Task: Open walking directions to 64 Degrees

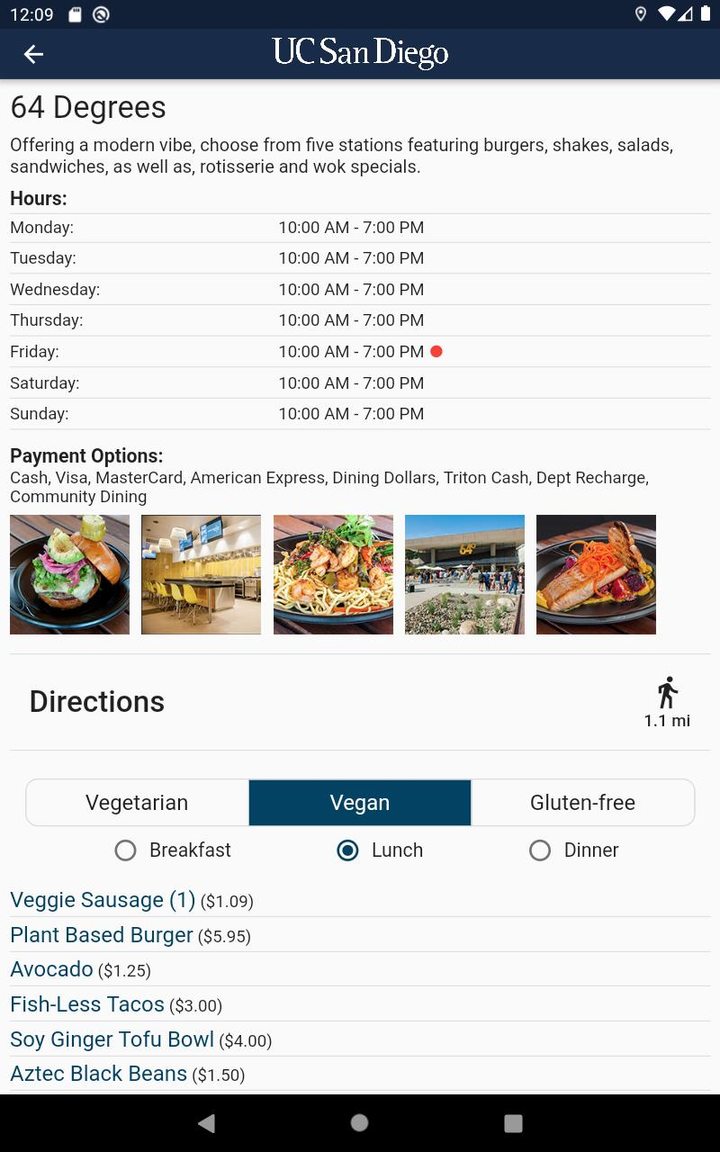Action: (x=667, y=701)
